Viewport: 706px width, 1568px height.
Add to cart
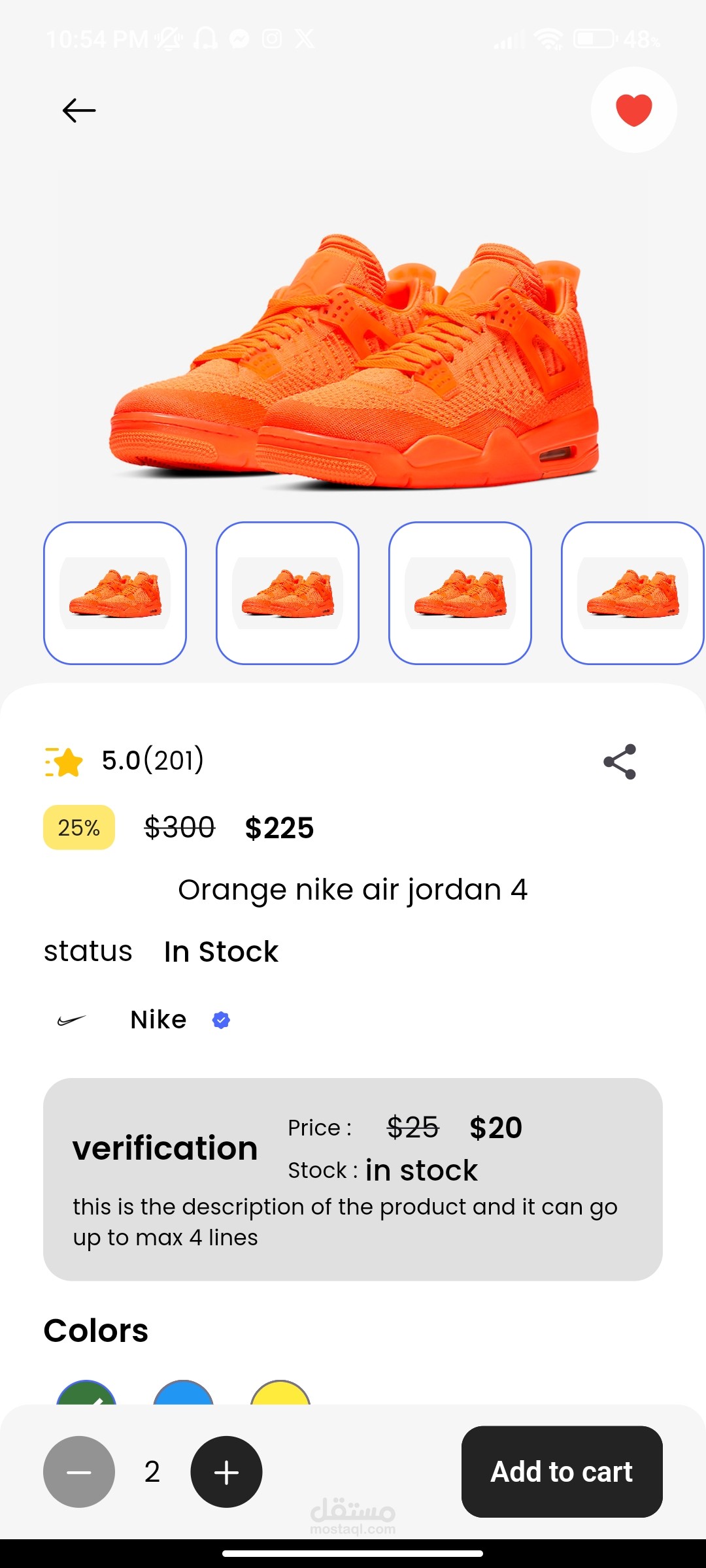(562, 1472)
